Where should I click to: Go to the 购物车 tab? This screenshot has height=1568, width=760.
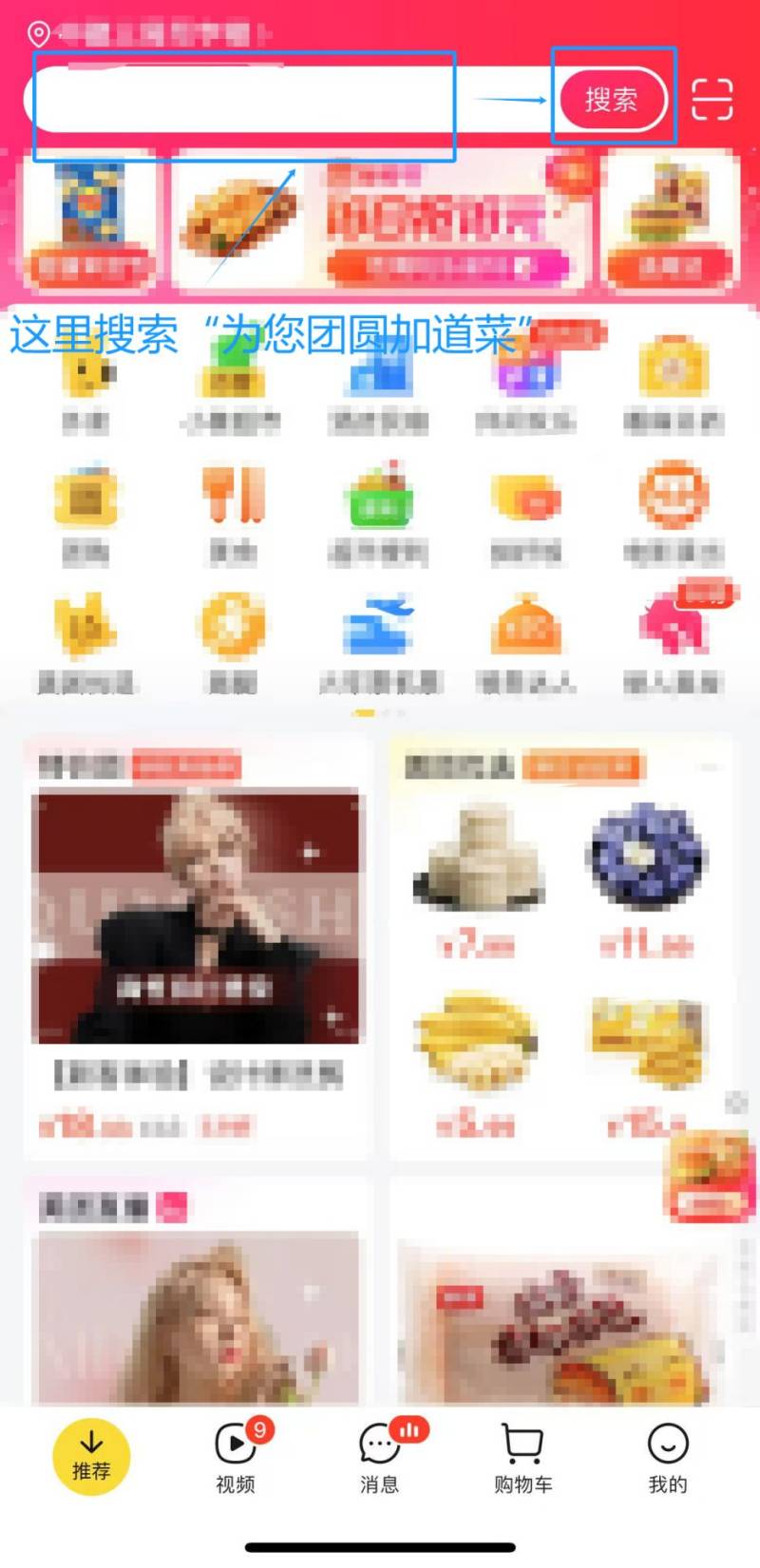522,1458
